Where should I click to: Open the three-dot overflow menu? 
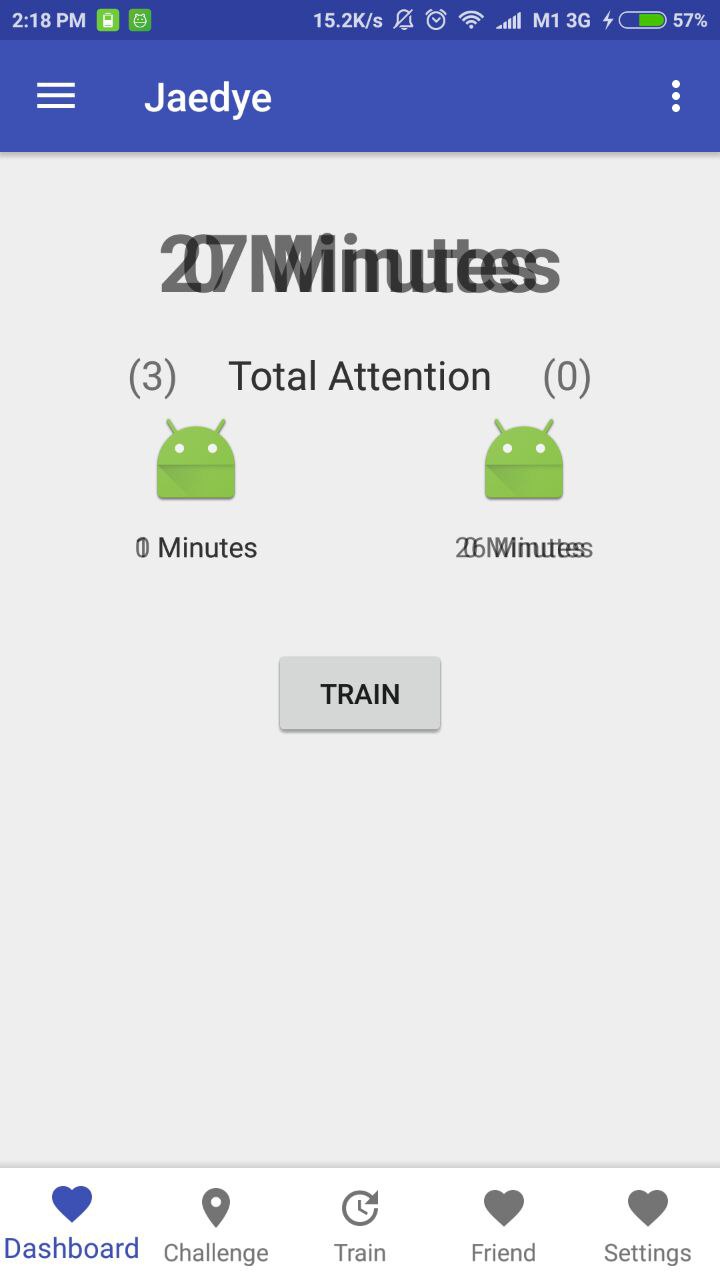pos(676,96)
